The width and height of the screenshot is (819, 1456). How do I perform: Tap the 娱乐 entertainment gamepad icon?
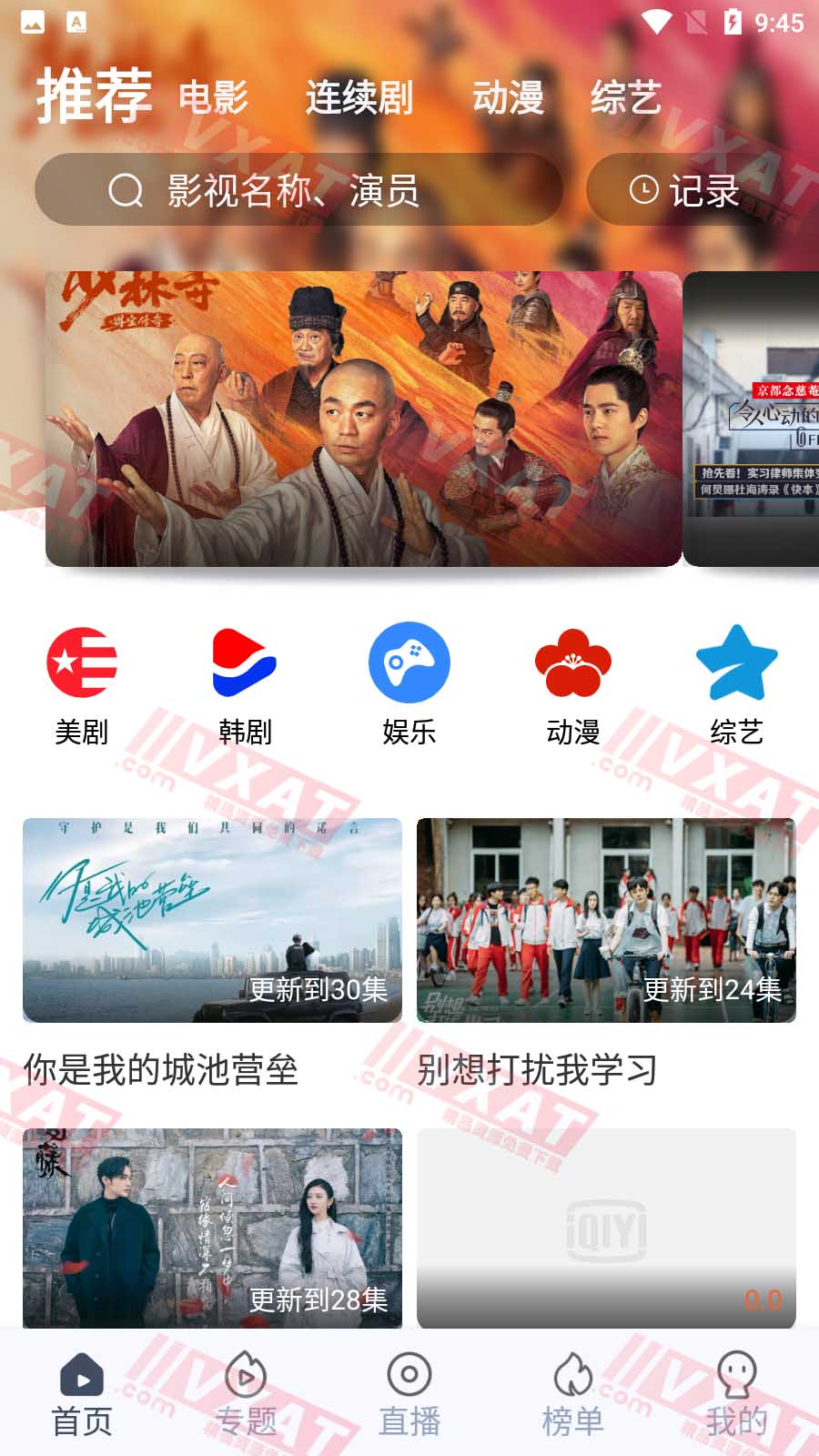409,662
